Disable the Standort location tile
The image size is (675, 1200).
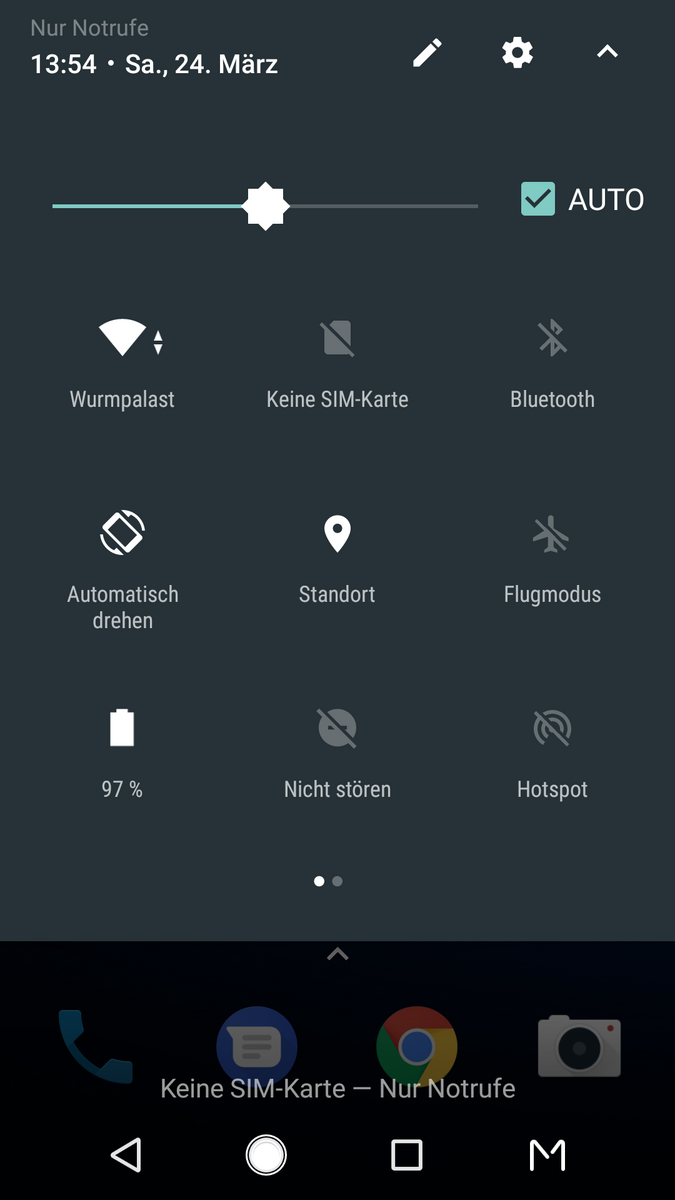[337, 535]
